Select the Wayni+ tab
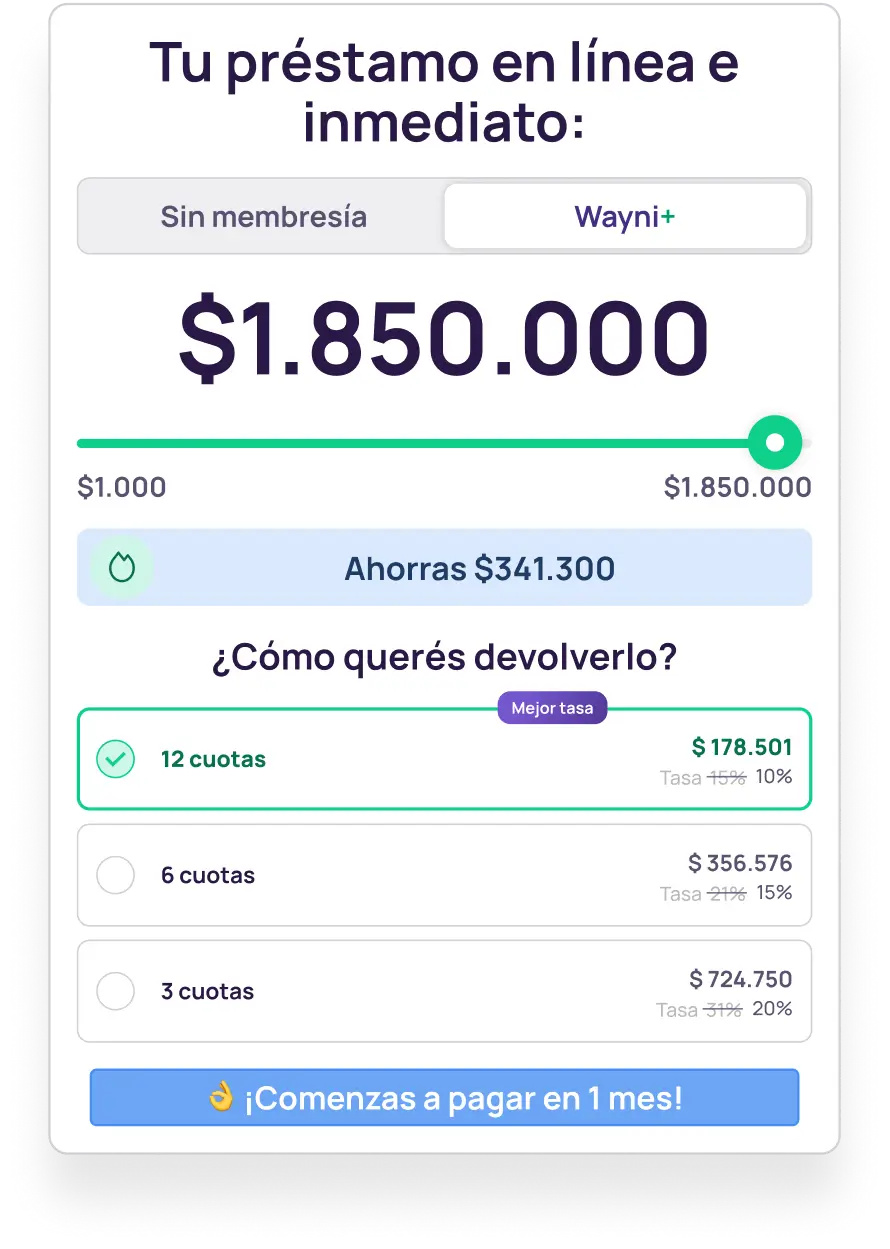 (625, 216)
